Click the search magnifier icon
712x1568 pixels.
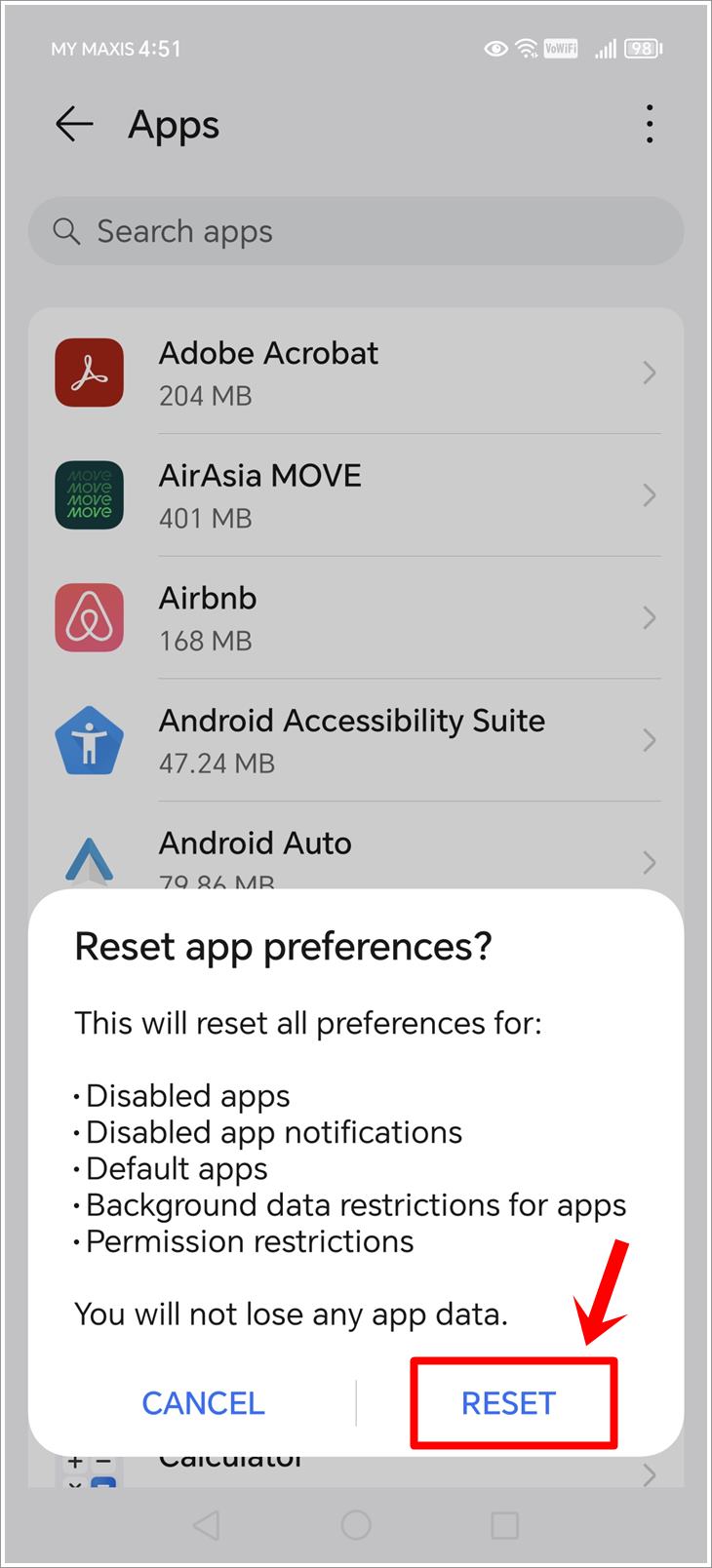(66, 231)
